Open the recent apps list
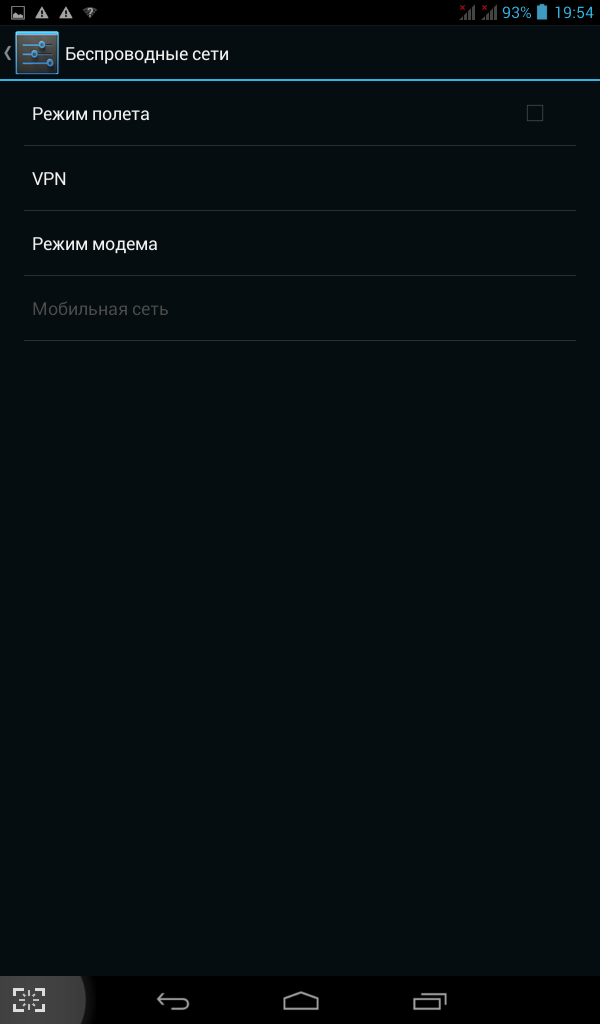 pyautogui.click(x=430, y=1000)
